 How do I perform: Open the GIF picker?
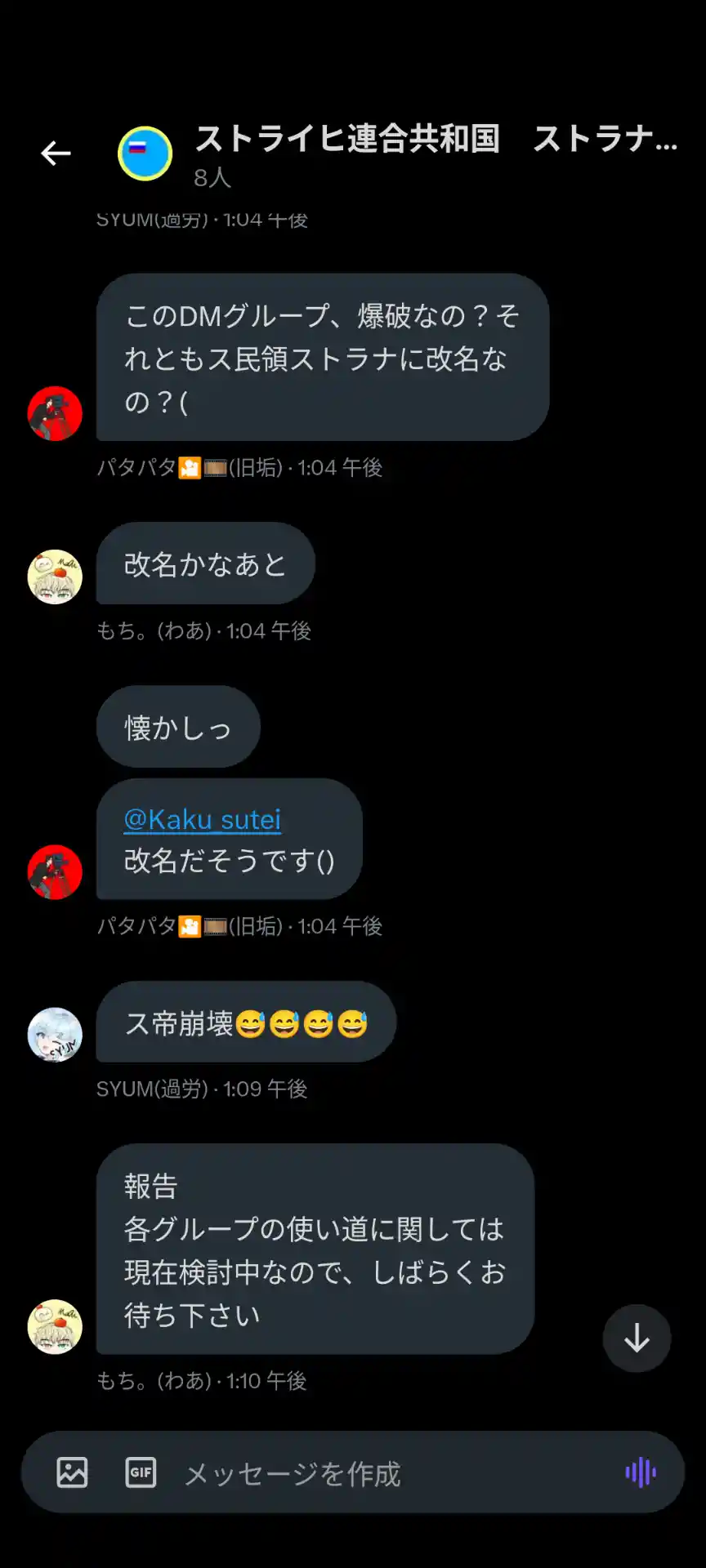tap(141, 1472)
